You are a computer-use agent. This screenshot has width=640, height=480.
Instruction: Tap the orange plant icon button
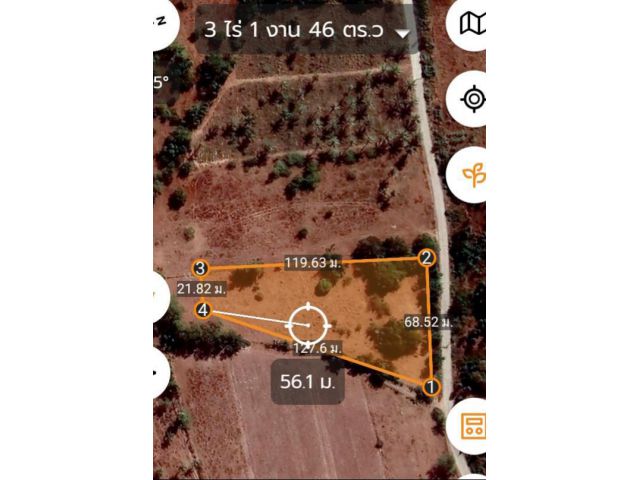pyautogui.click(x=472, y=175)
